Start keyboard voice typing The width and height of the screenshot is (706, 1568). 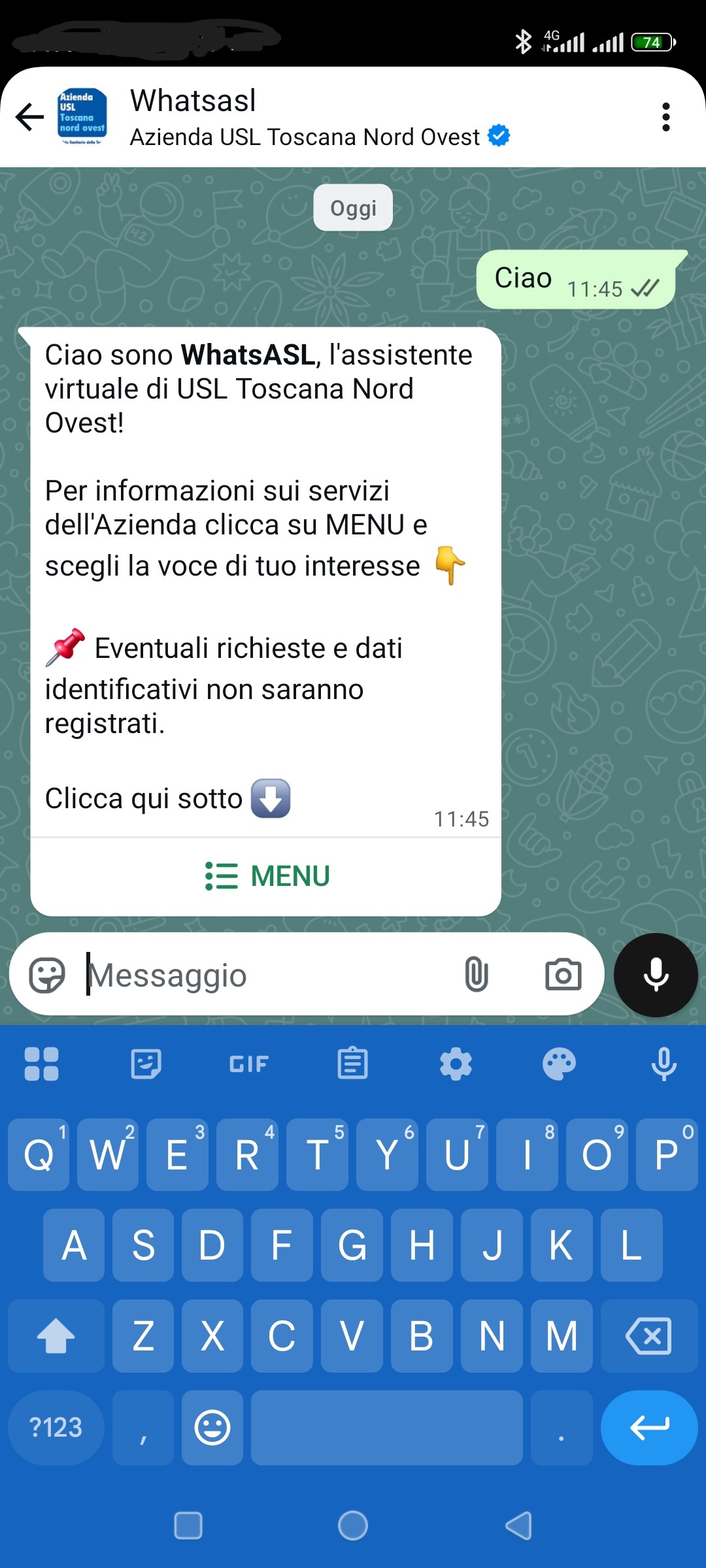click(664, 1064)
